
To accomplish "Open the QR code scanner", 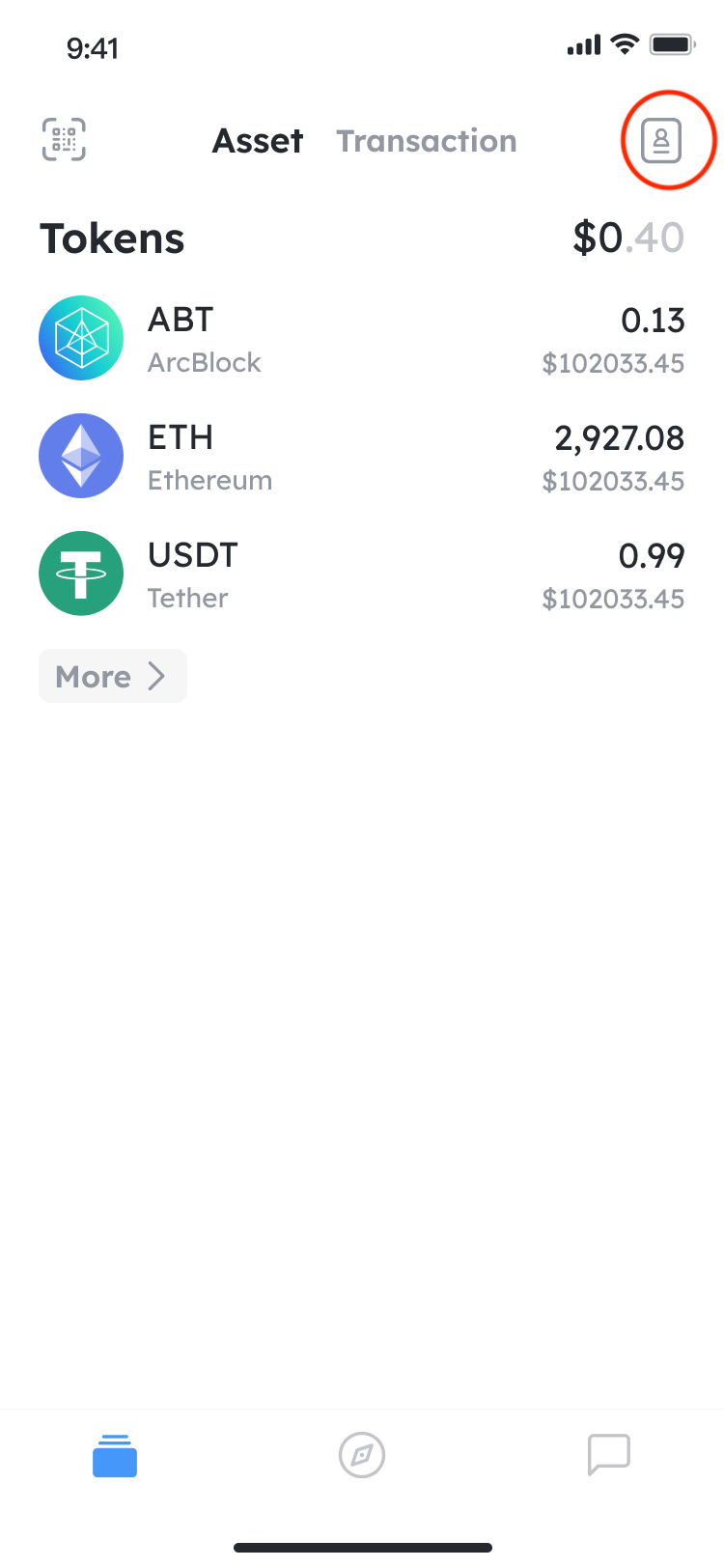I will [x=64, y=140].
